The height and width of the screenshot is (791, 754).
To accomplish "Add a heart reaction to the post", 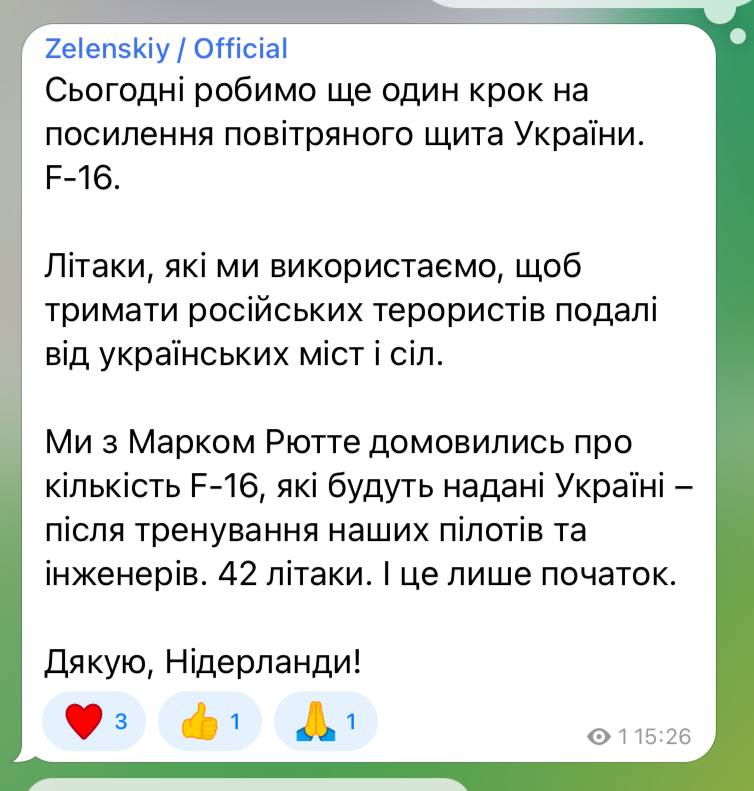I will (94, 720).
